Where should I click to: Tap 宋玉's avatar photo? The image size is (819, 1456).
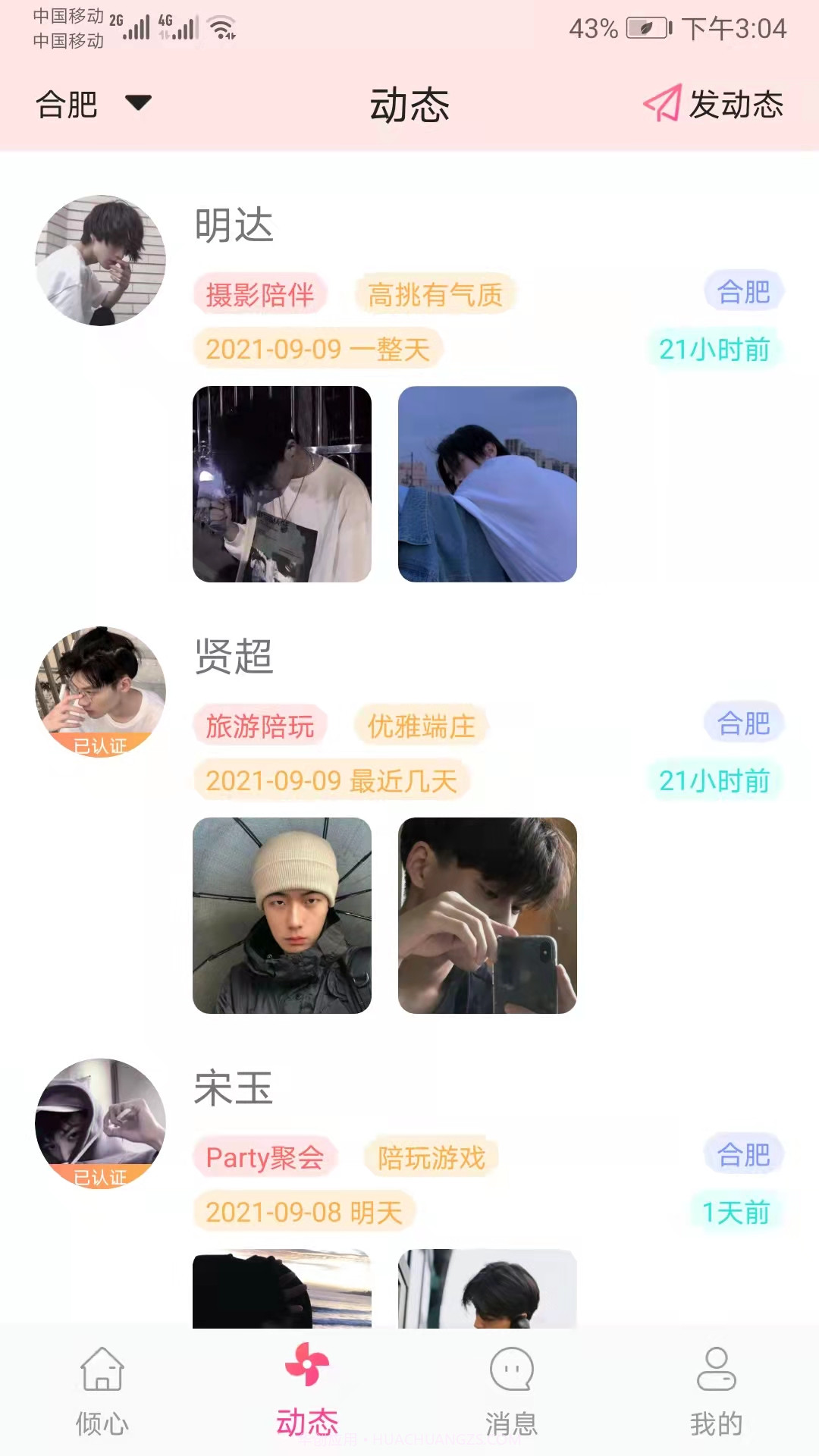point(100,1124)
